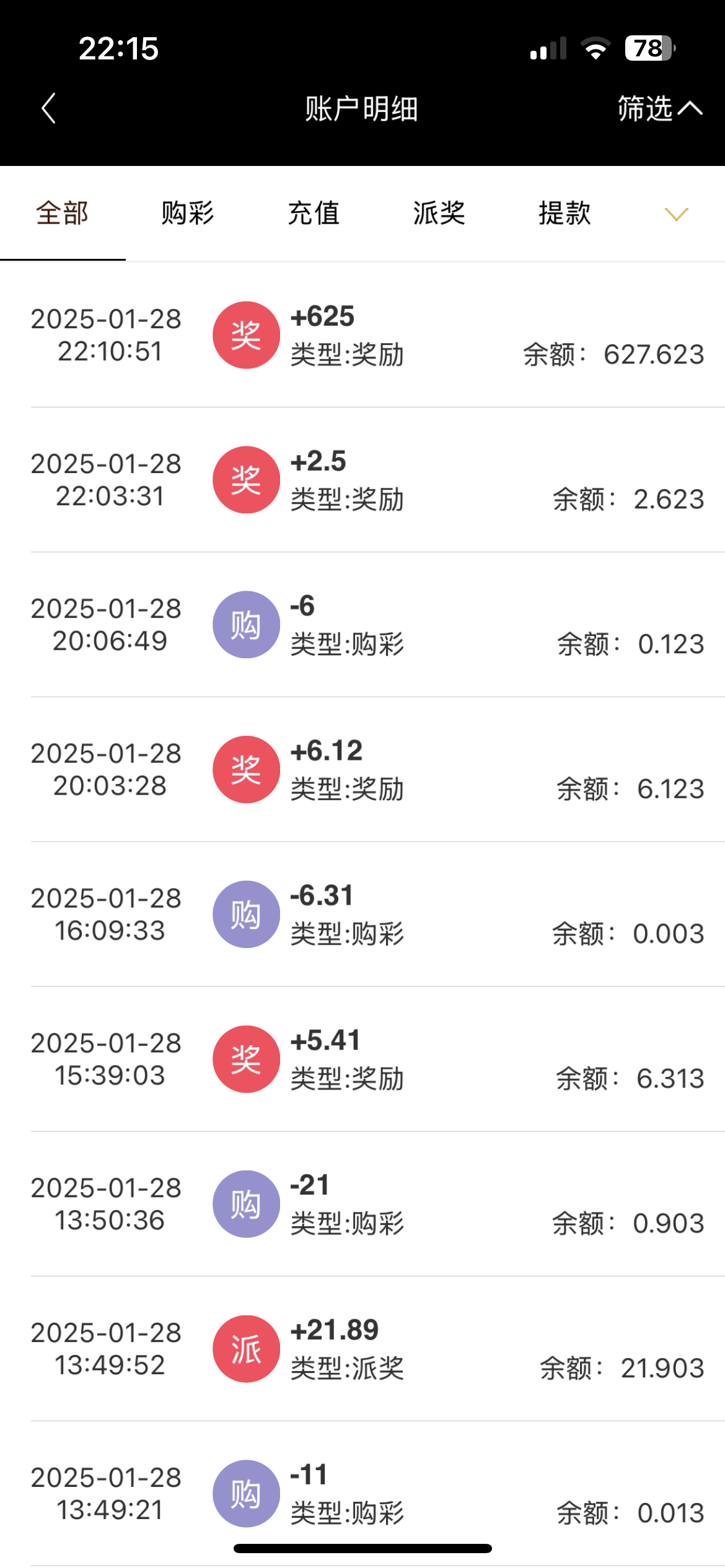This screenshot has height=1568, width=725.
Task: Show the 派奖 tab records
Action: click(x=439, y=214)
